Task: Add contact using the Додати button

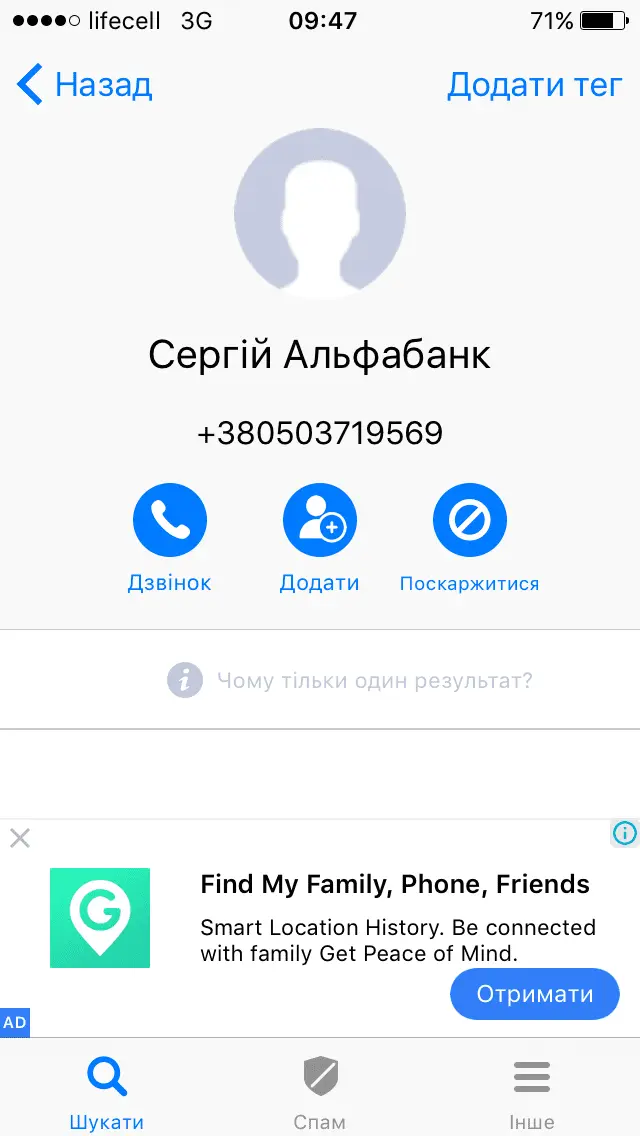Action: coord(320,521)
